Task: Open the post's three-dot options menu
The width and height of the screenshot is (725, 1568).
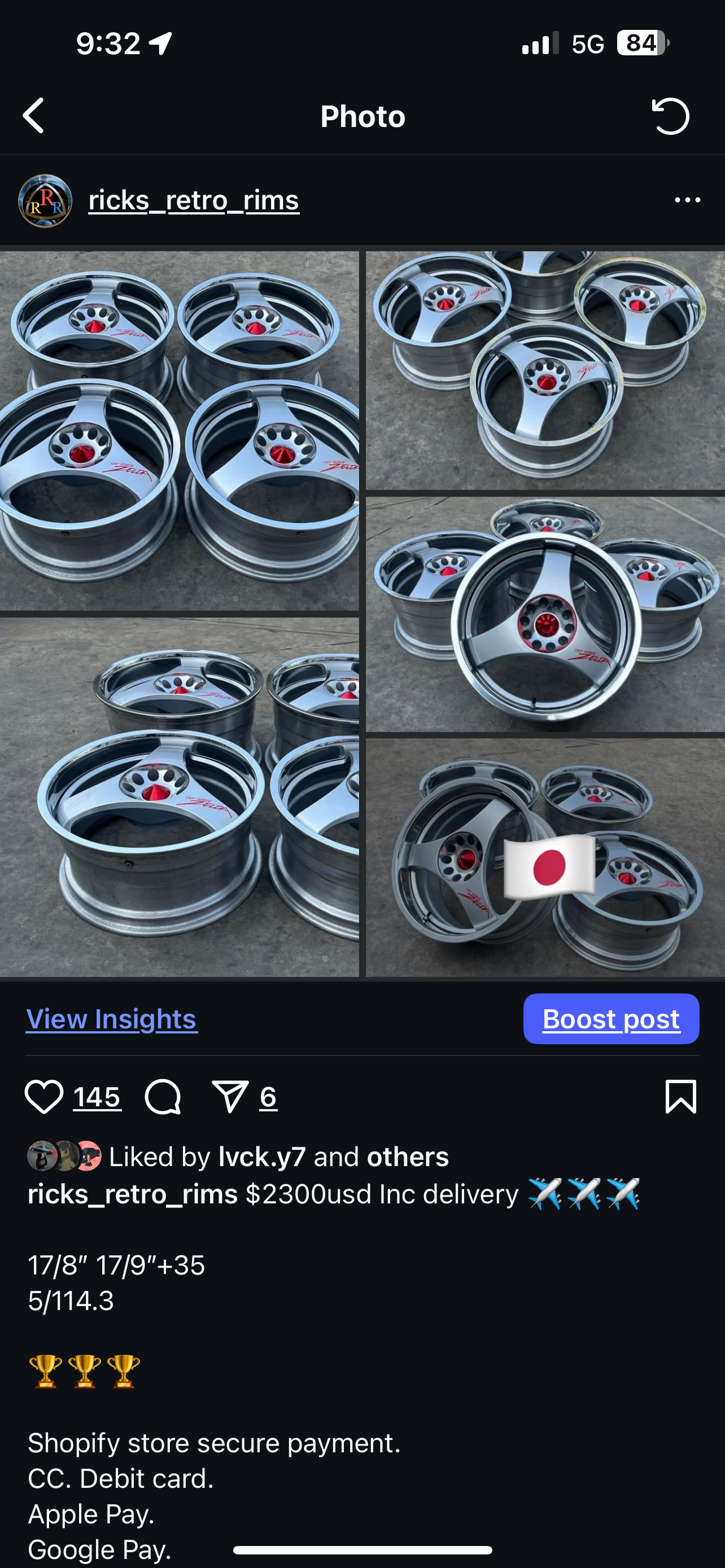Action: 687,200
